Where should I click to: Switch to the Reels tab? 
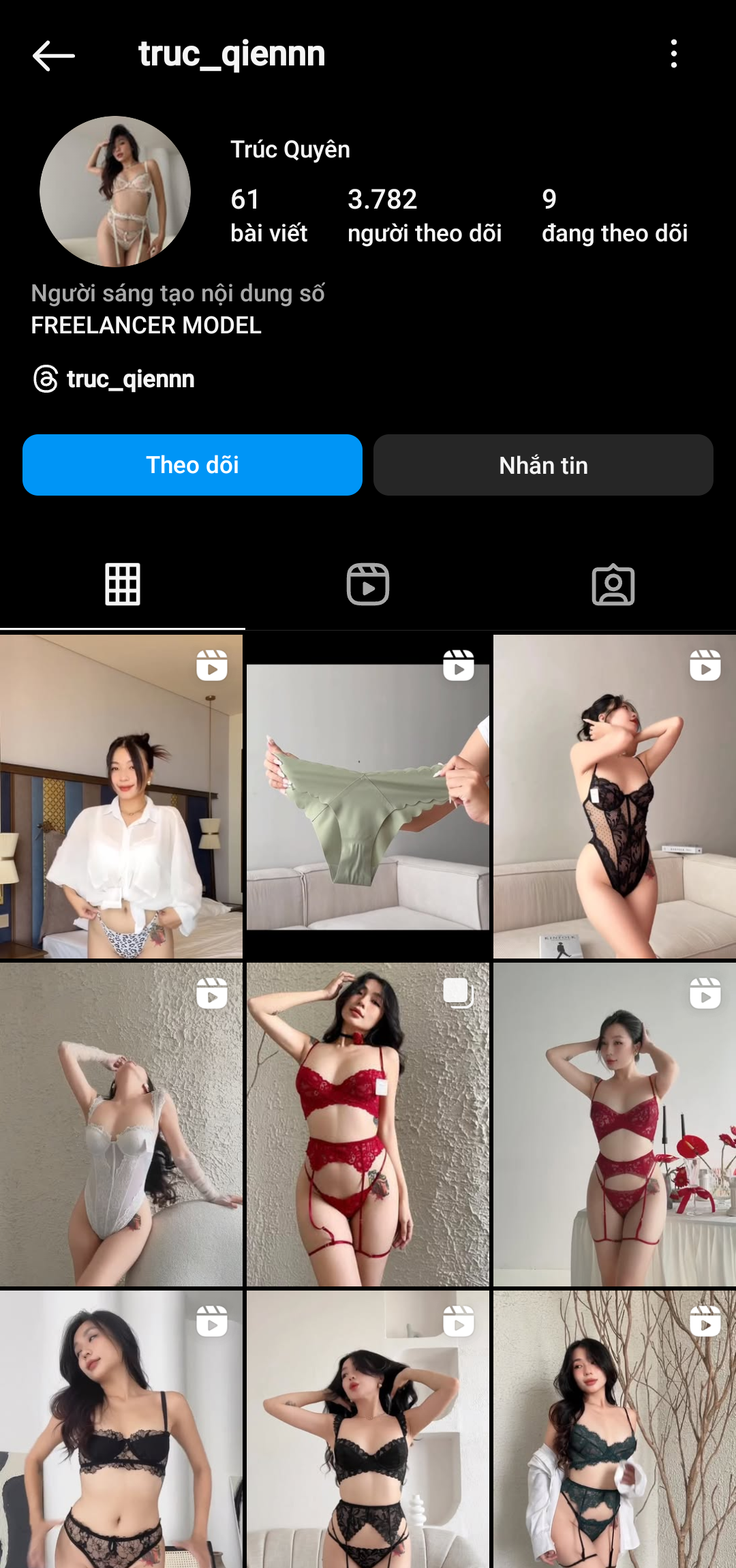[x=368, y=584]
